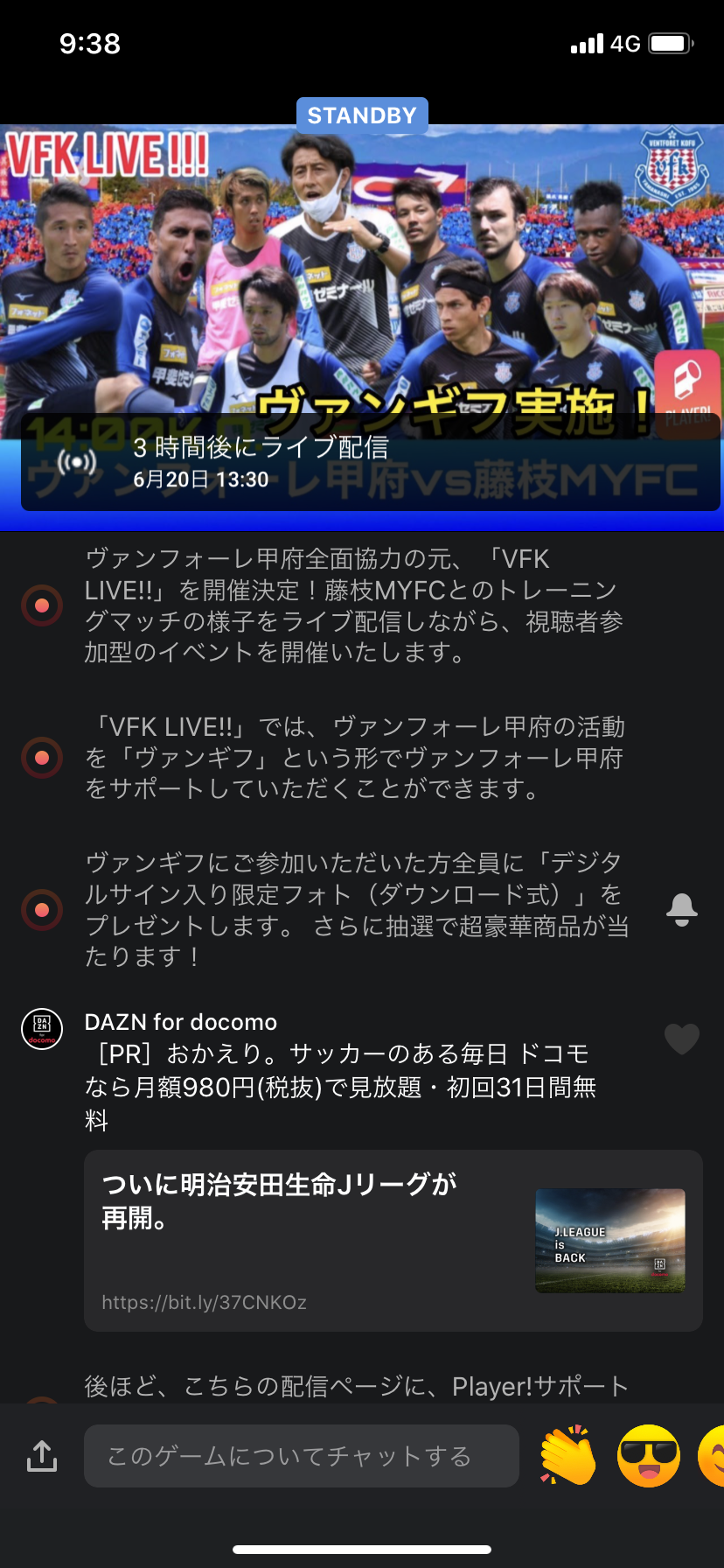Tap the share icon beside chat box
The width and height of the screenshot is (724, 1568).
pyautogui.click(x=41, y=1456)
